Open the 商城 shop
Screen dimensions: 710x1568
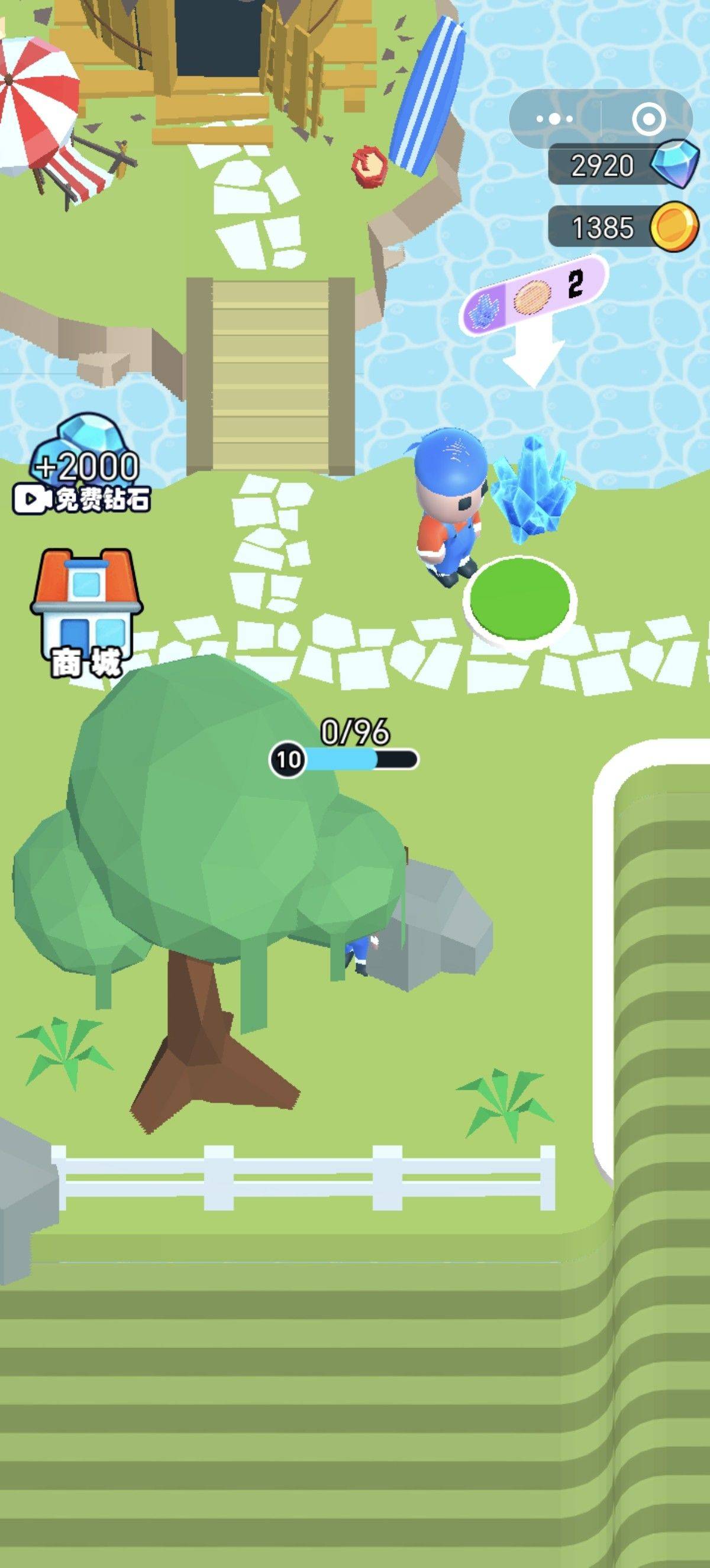[86, 612]
